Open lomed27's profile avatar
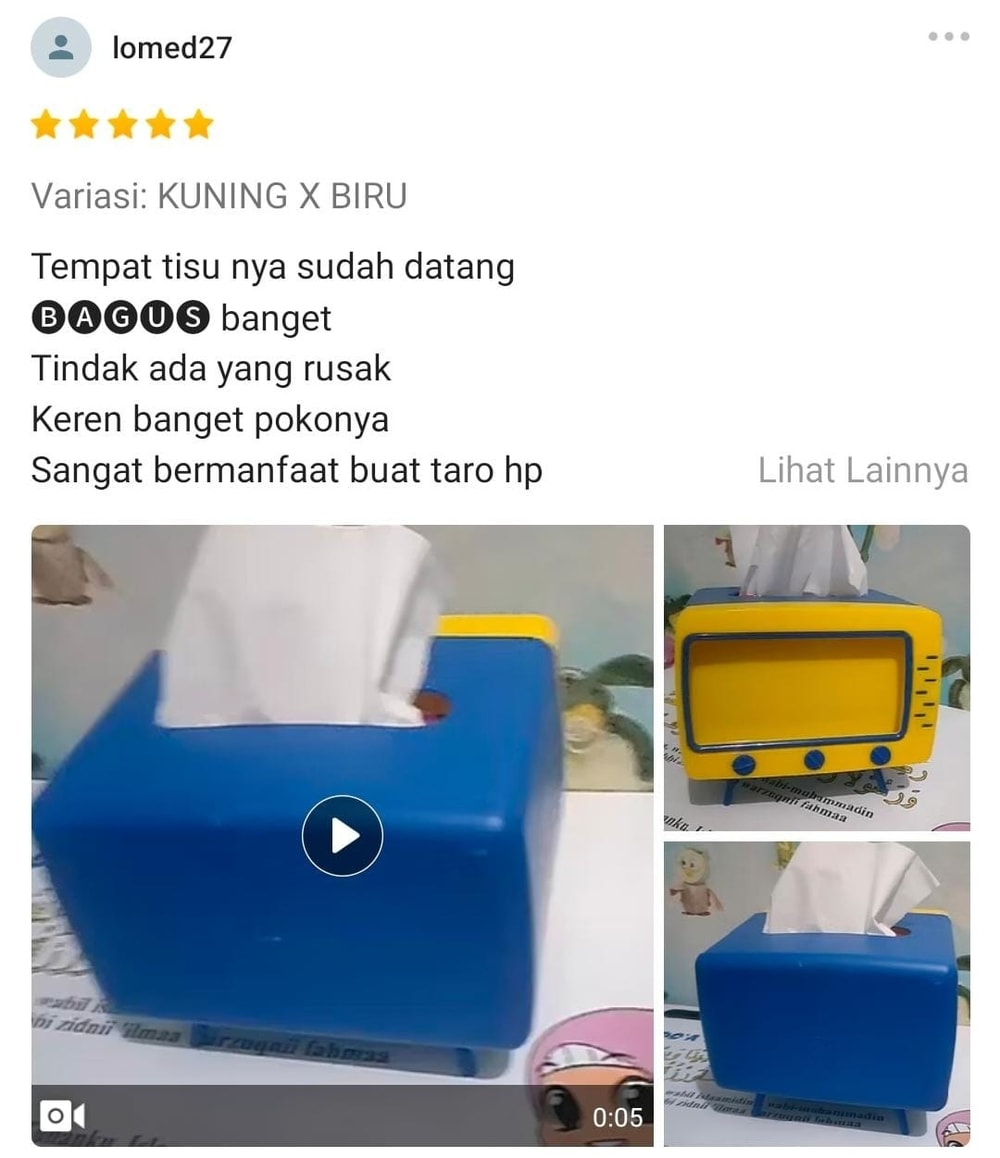 [61, 47]
